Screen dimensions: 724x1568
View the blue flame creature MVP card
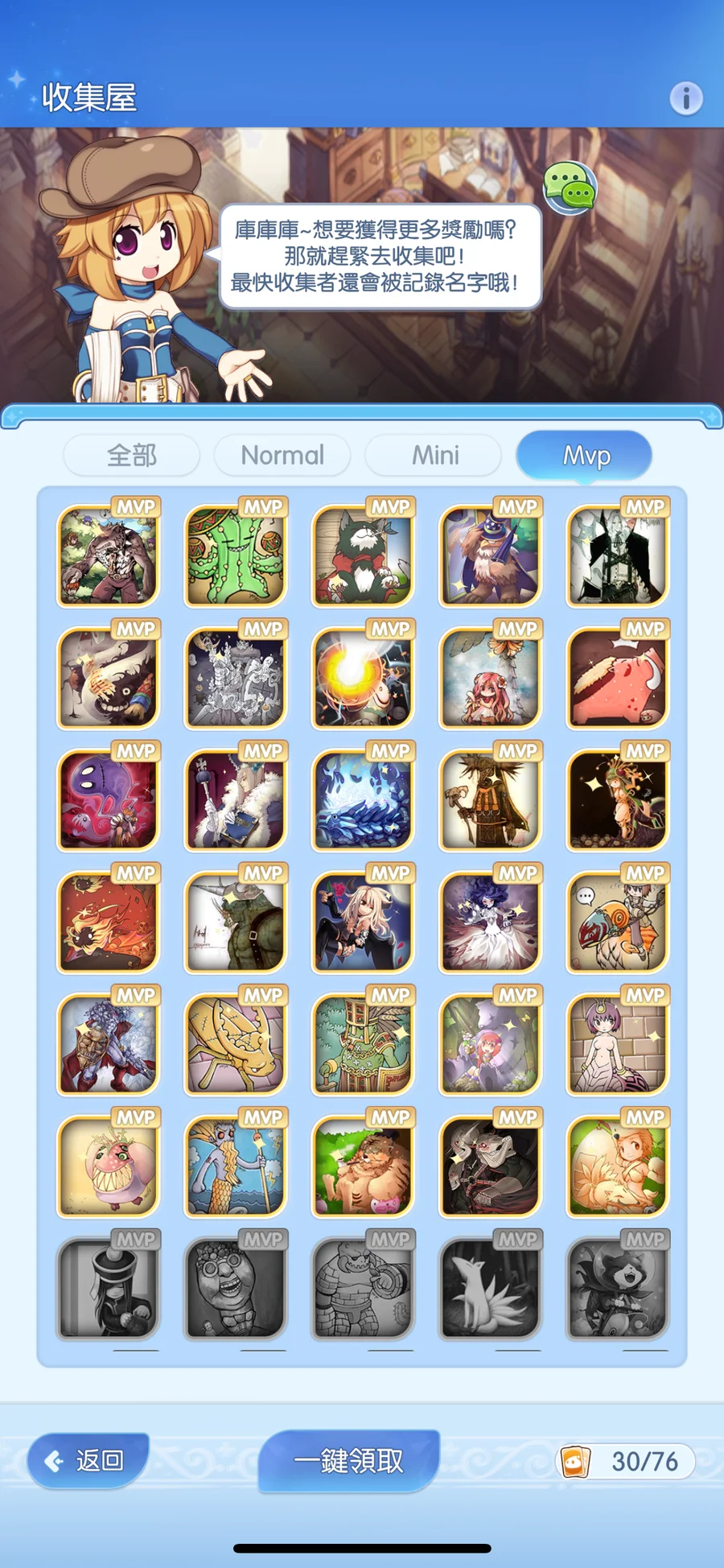pos(363,798)
